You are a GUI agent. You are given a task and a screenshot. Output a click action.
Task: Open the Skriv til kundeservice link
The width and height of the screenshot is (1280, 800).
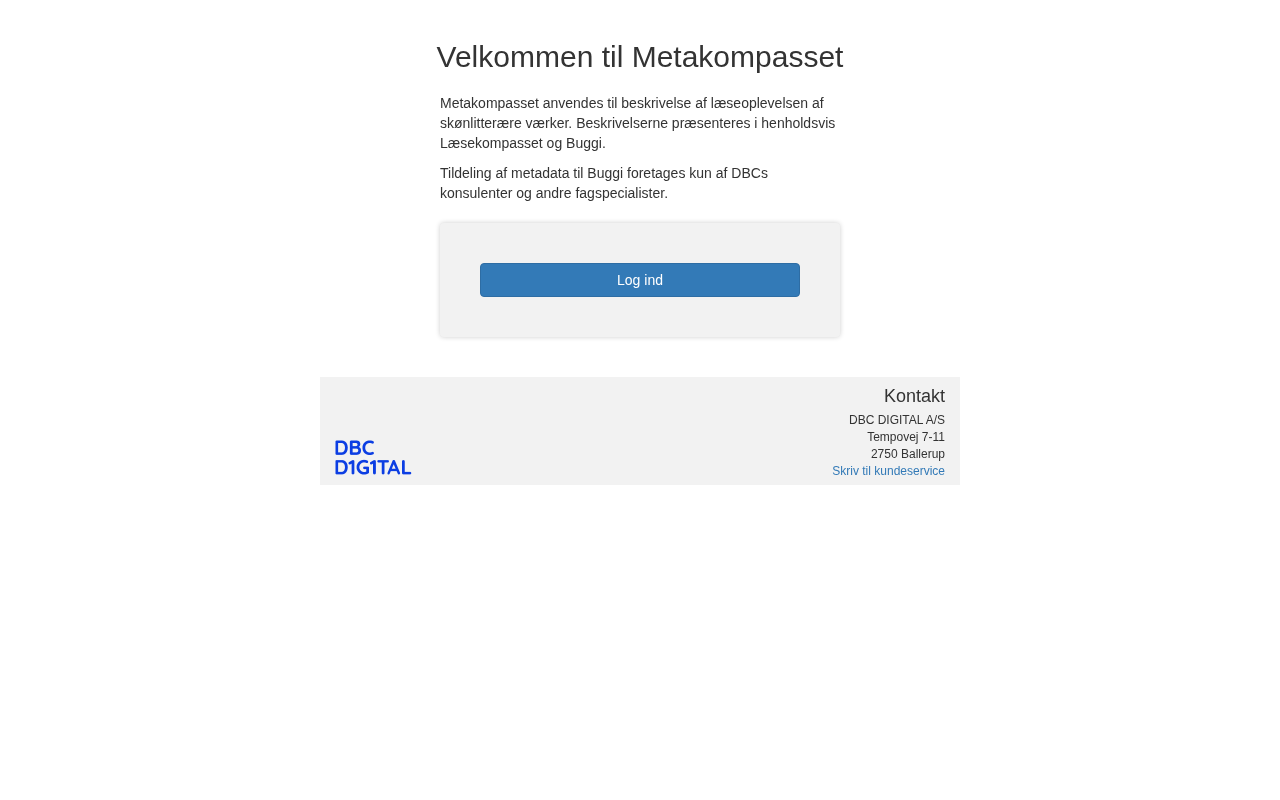tap(888, 471)
